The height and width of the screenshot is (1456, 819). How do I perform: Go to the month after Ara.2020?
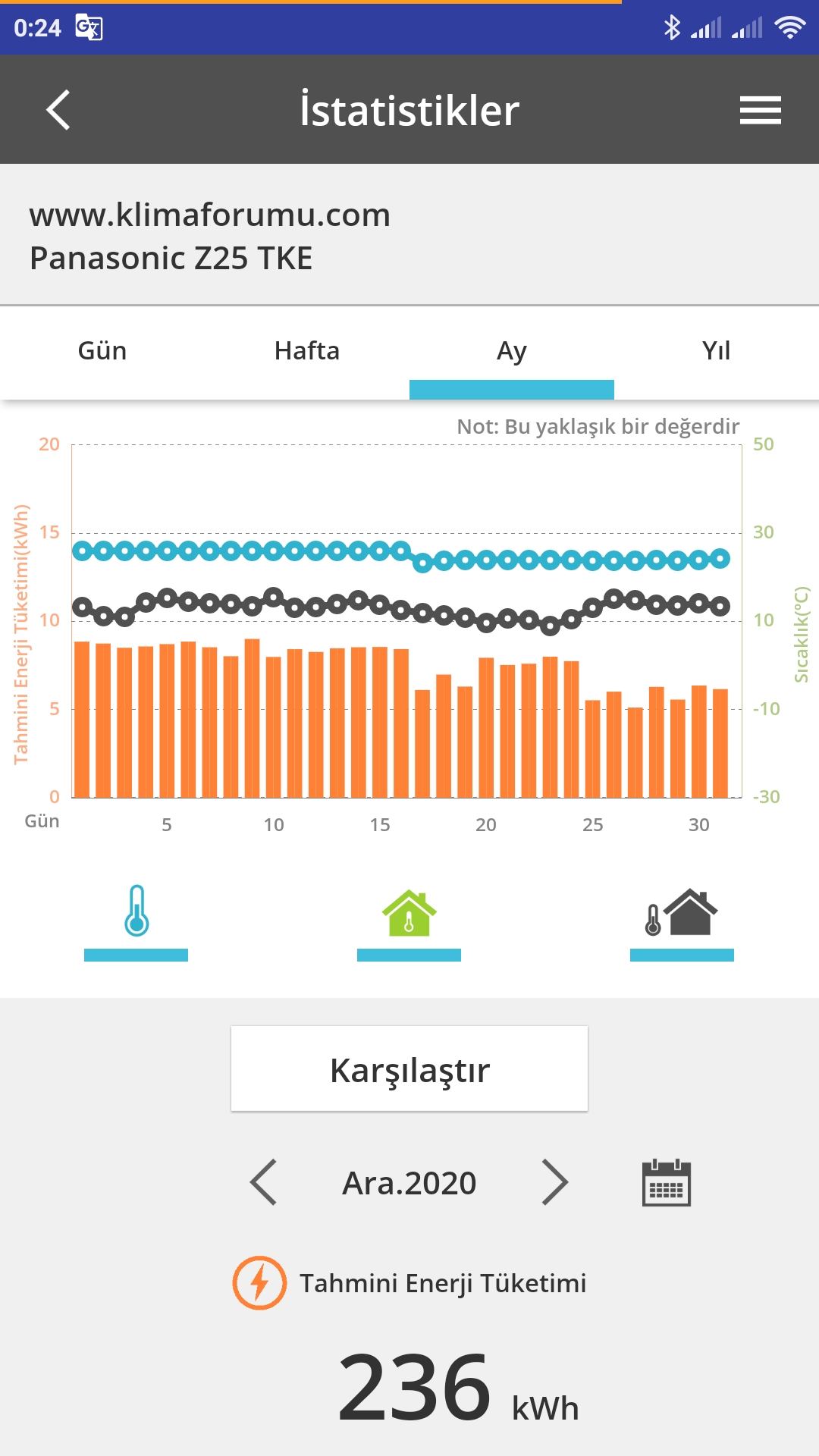click(x=555, y=1182)
